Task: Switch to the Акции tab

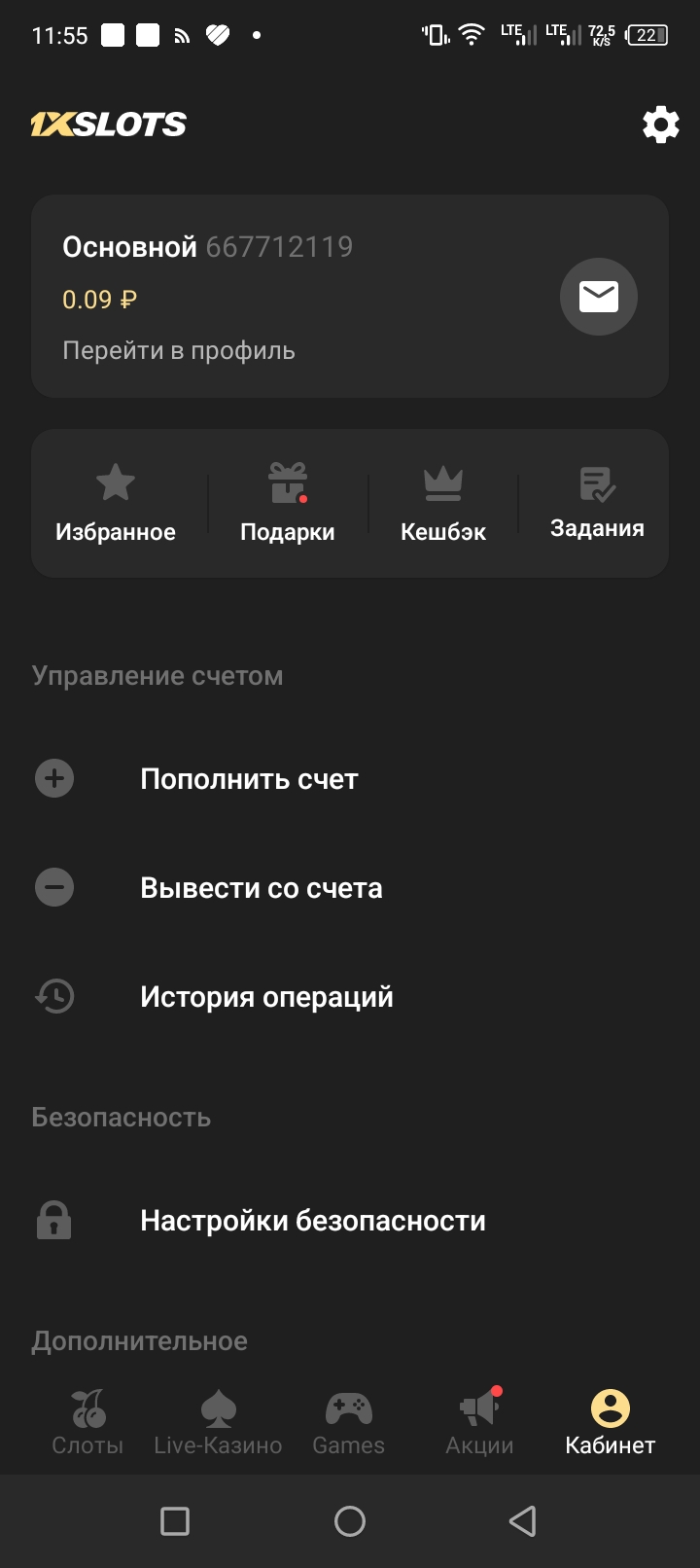Action: (479, 1422)
